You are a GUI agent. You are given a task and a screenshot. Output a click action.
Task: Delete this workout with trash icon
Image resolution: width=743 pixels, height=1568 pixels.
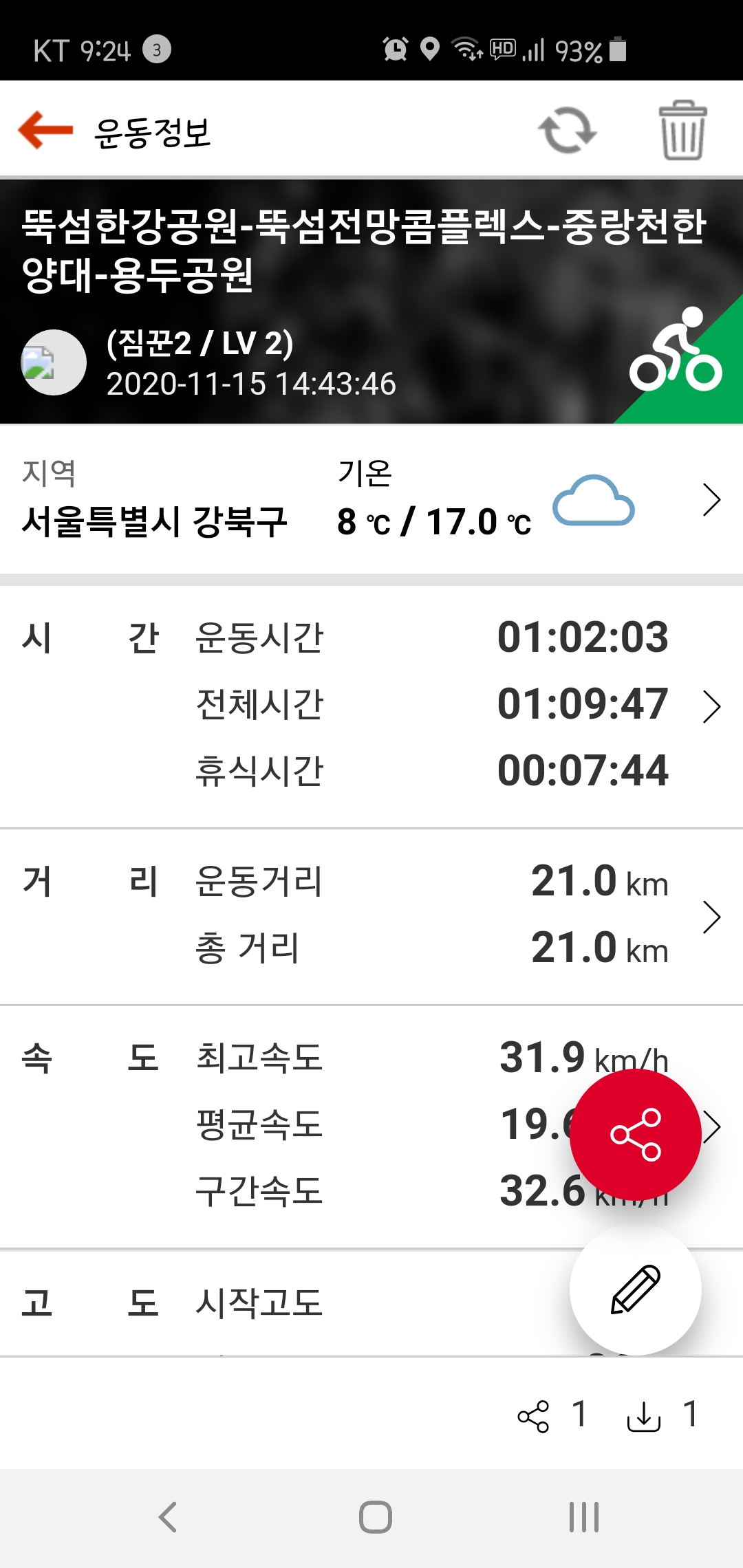tap(682, 130)
